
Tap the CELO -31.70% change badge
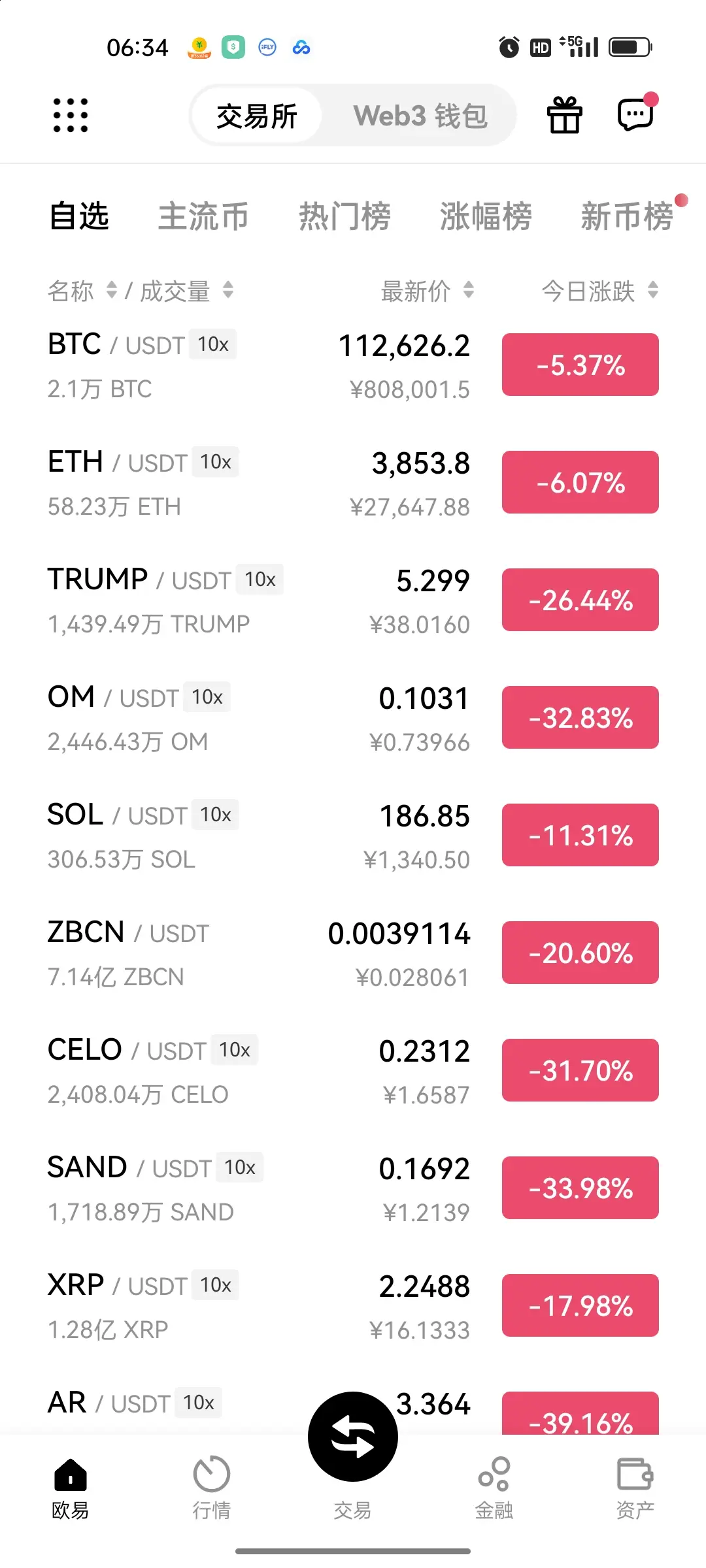[x=580, y=1070]
